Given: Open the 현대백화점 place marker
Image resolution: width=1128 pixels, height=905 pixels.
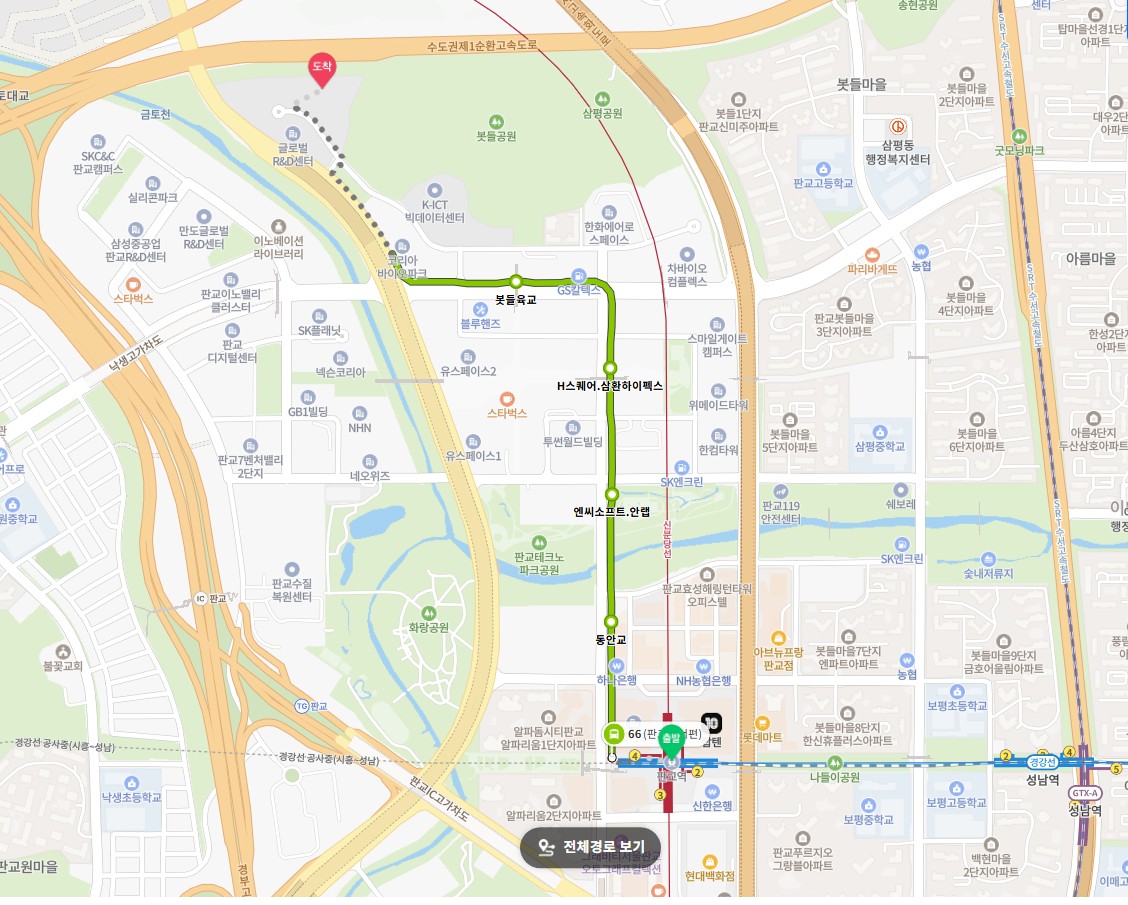Looking at the screenshot, I should click(710, 861).
